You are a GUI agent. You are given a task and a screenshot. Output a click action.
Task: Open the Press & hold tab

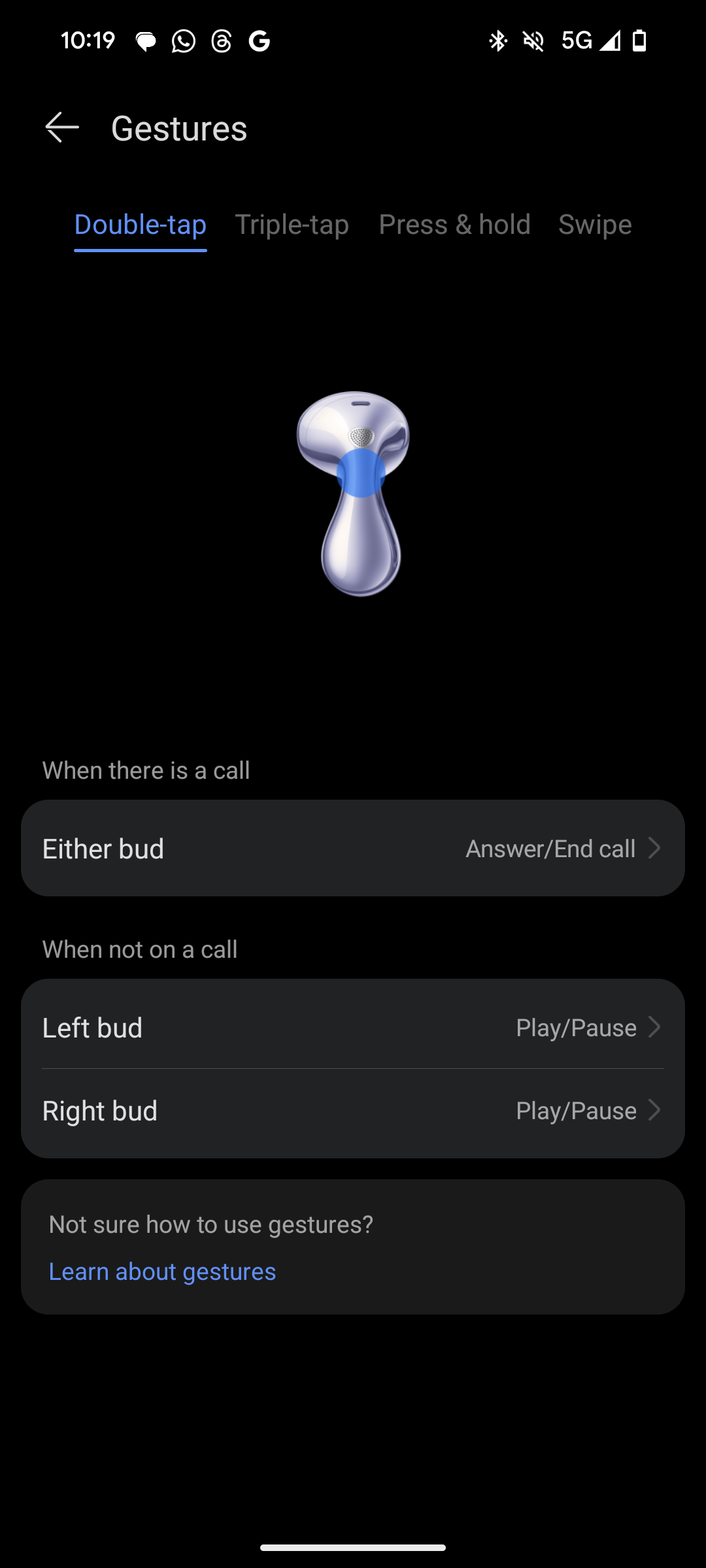(454, 225)
